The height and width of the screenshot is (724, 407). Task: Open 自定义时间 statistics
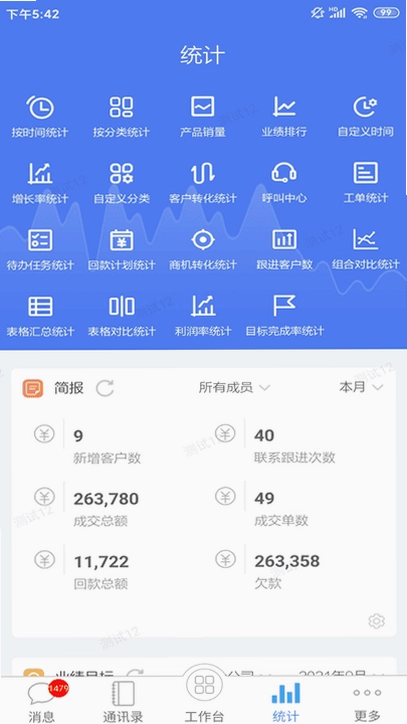365,116
